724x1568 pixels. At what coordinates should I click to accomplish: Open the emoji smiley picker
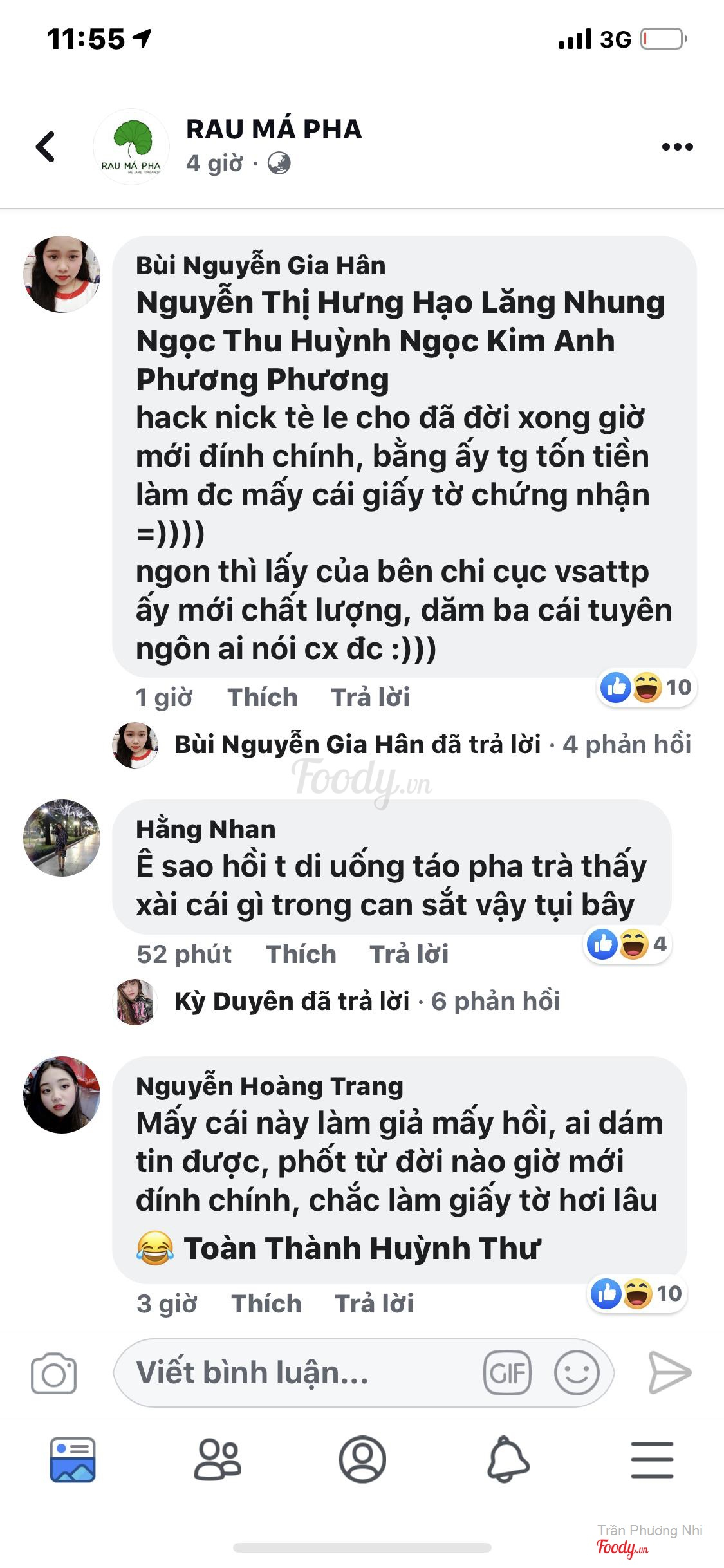tap(576, 1373)
